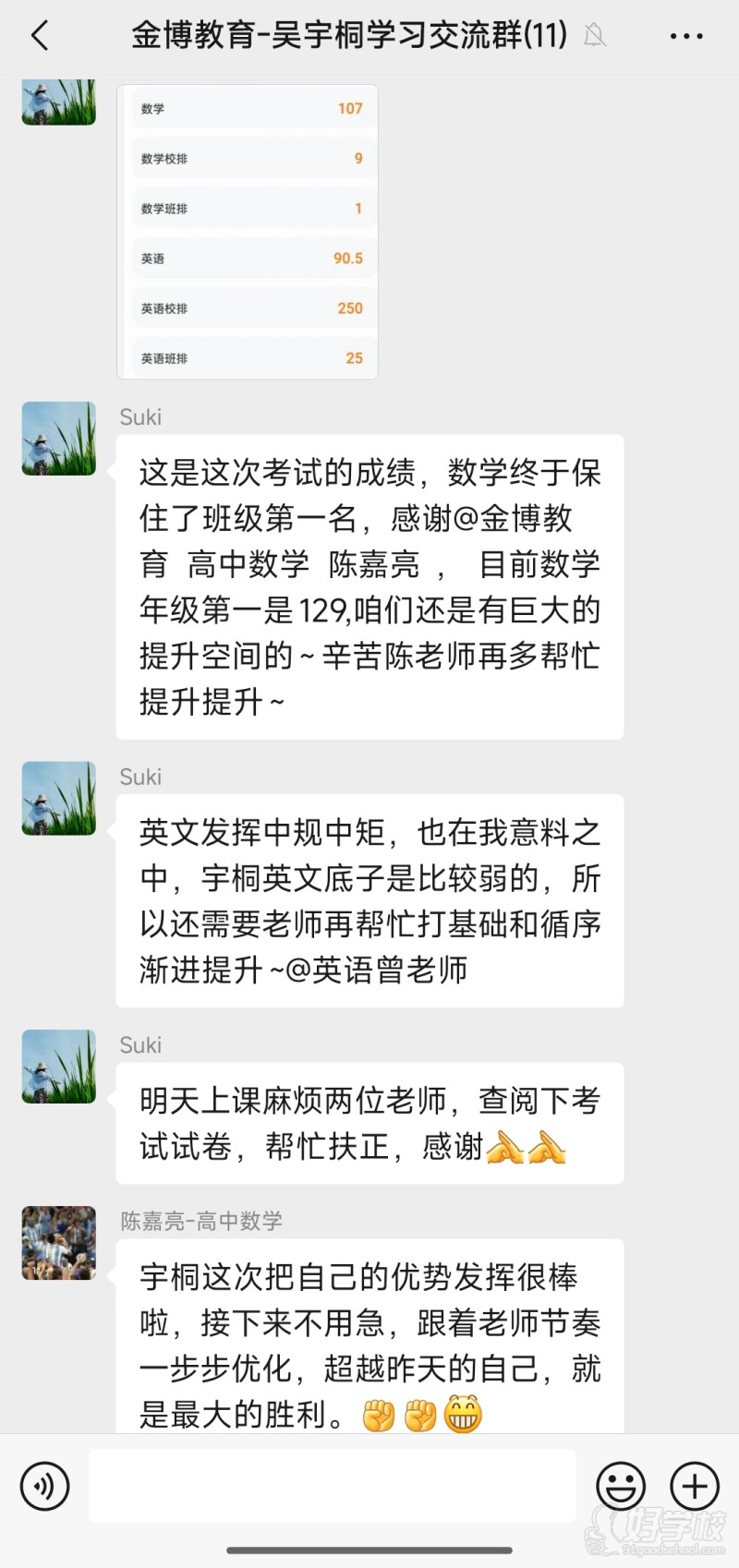
Task: Open the more menu for chat settings
Action: pos(685,35)
